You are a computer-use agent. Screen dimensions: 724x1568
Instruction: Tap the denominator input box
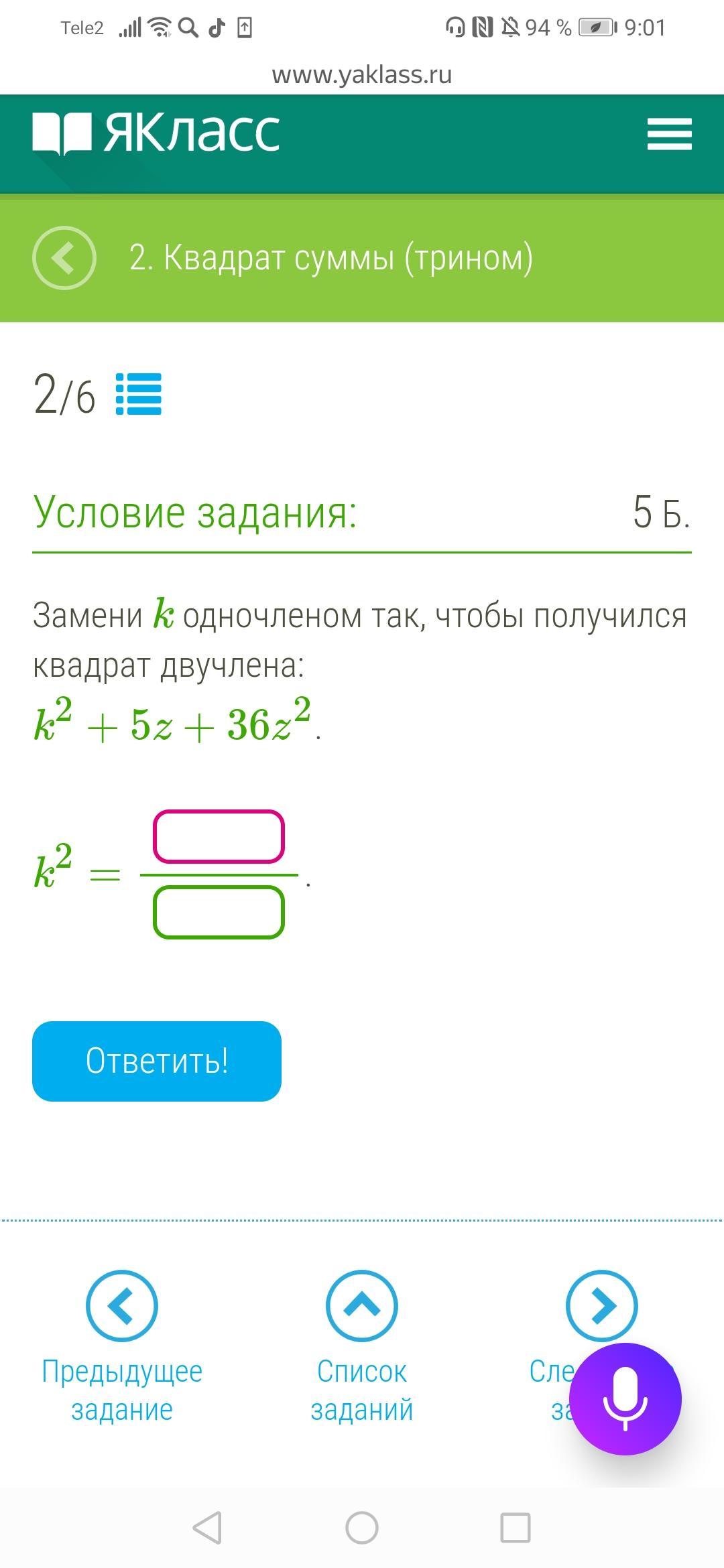(219, 912)
